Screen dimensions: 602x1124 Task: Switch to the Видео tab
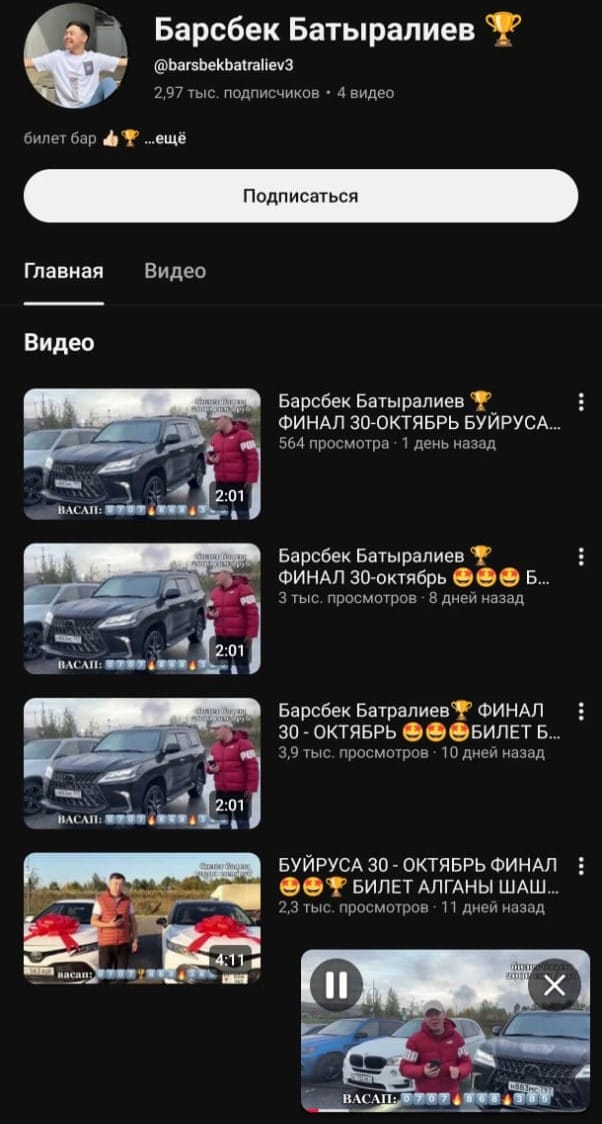click(175, 271)
